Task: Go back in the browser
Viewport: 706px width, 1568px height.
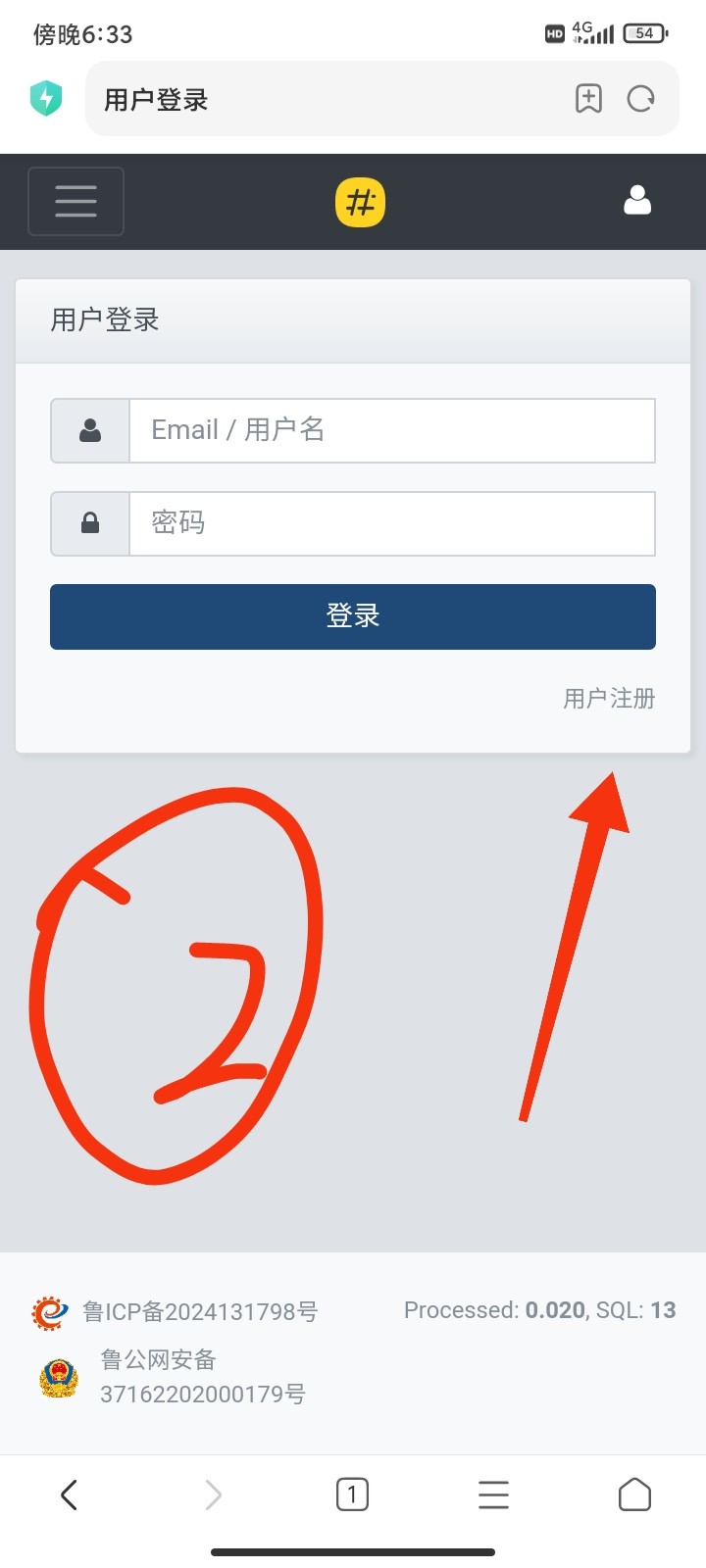Action: [x=69, y=1494]
